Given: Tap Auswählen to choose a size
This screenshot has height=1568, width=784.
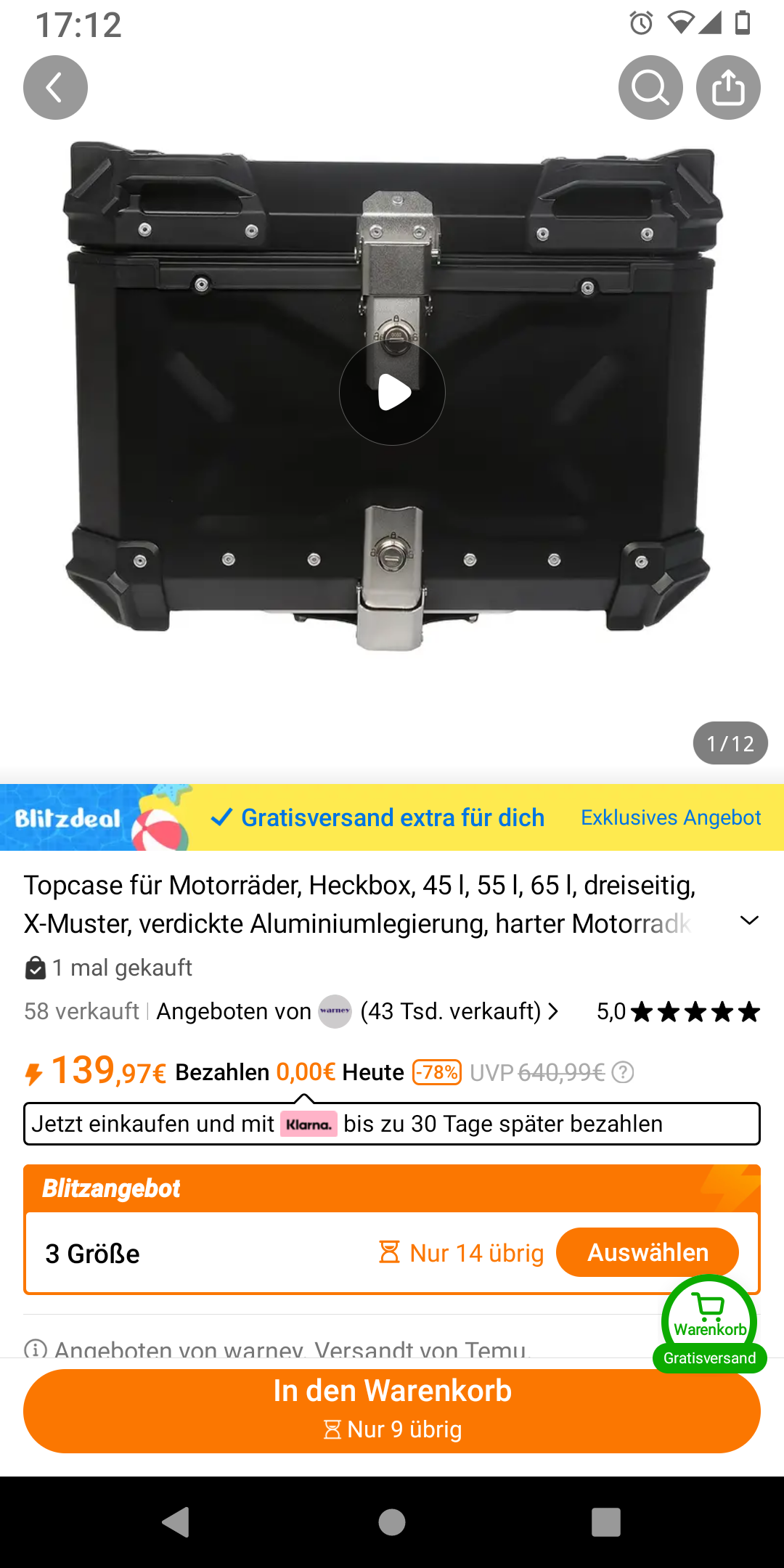Looking at the screenshot, I should (648, 1252).
